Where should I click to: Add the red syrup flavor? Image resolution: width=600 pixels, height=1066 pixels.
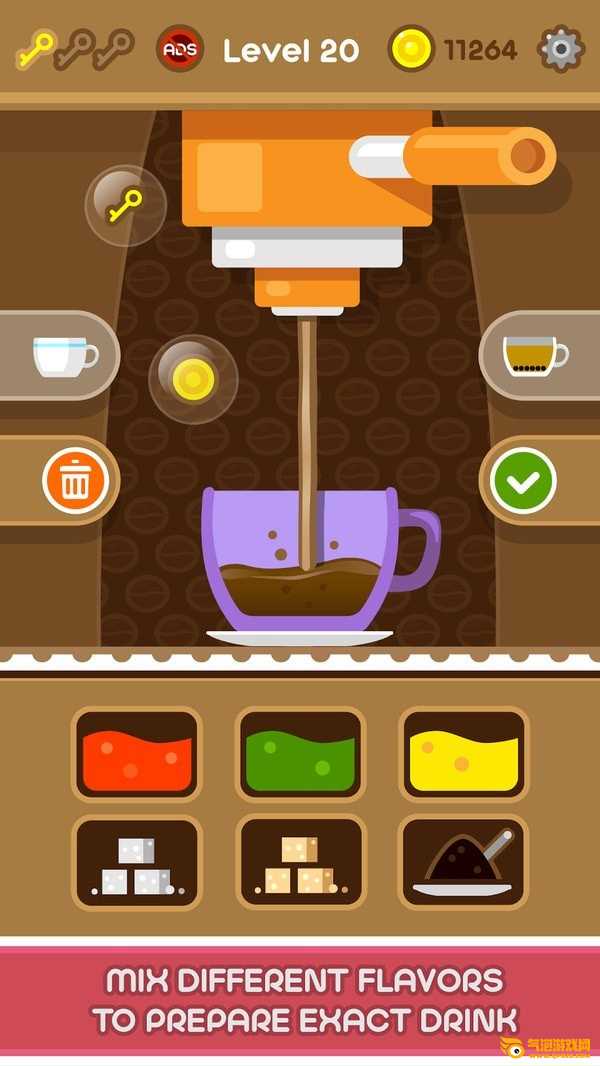[137, 757]
